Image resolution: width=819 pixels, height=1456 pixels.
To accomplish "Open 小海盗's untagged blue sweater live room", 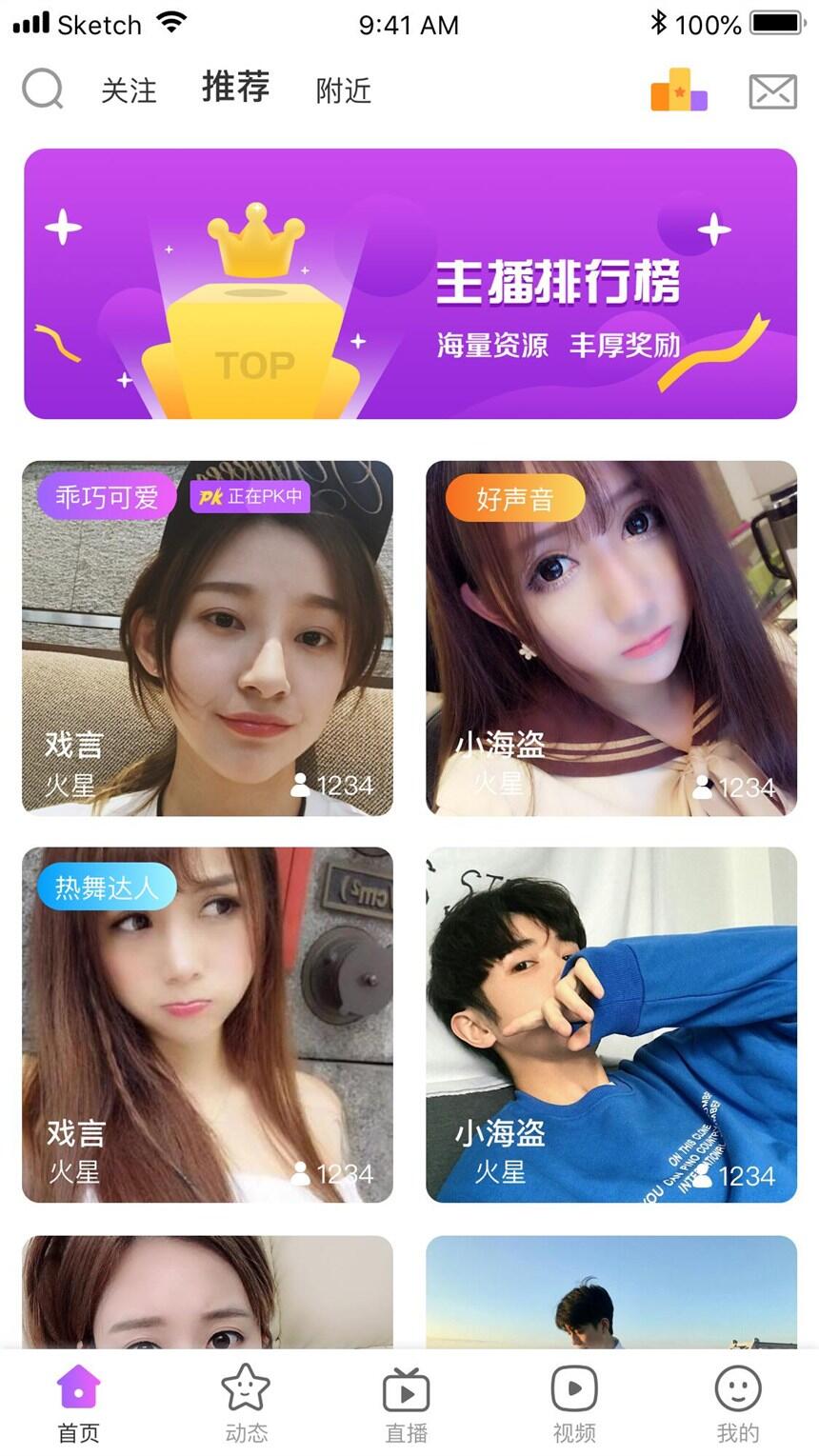I will click(610, 1025).
